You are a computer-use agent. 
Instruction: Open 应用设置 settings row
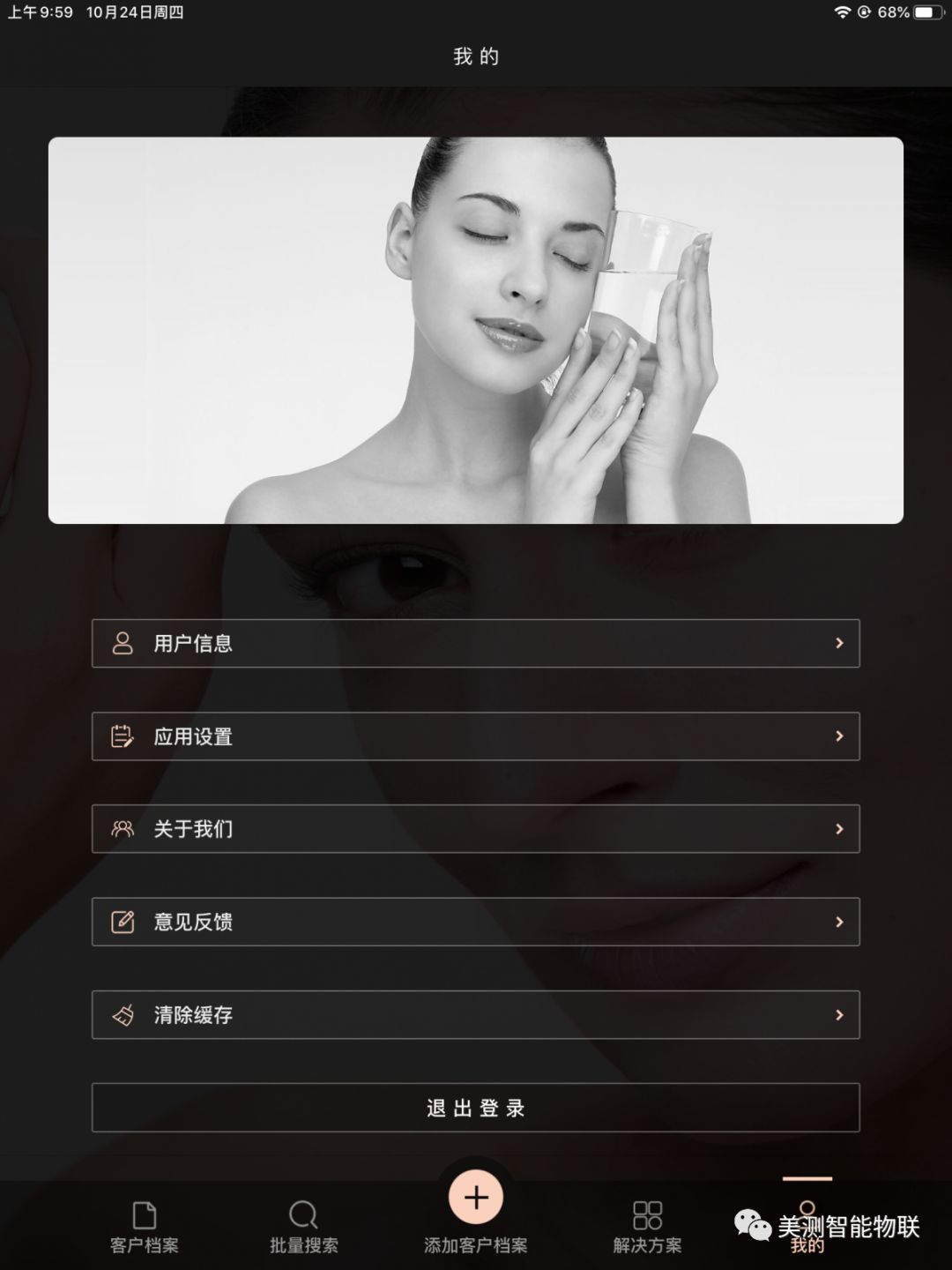(x=475, y=736)
